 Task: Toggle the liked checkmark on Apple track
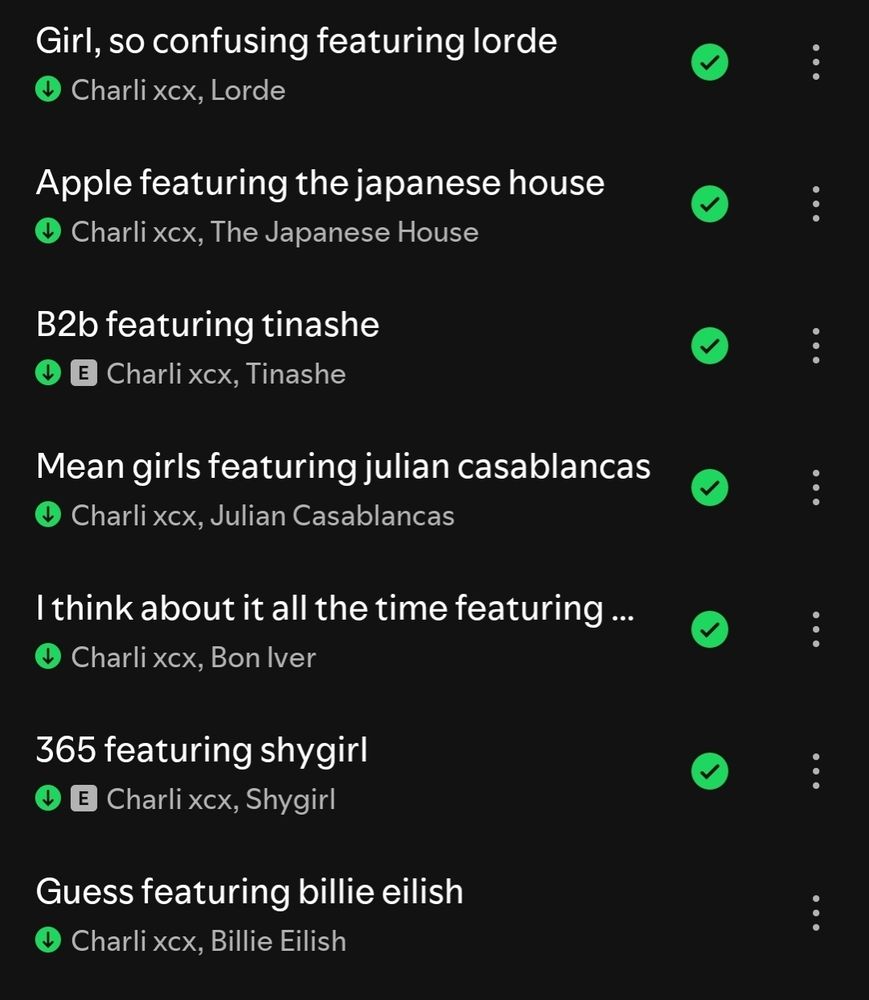[x=710, y=204]
